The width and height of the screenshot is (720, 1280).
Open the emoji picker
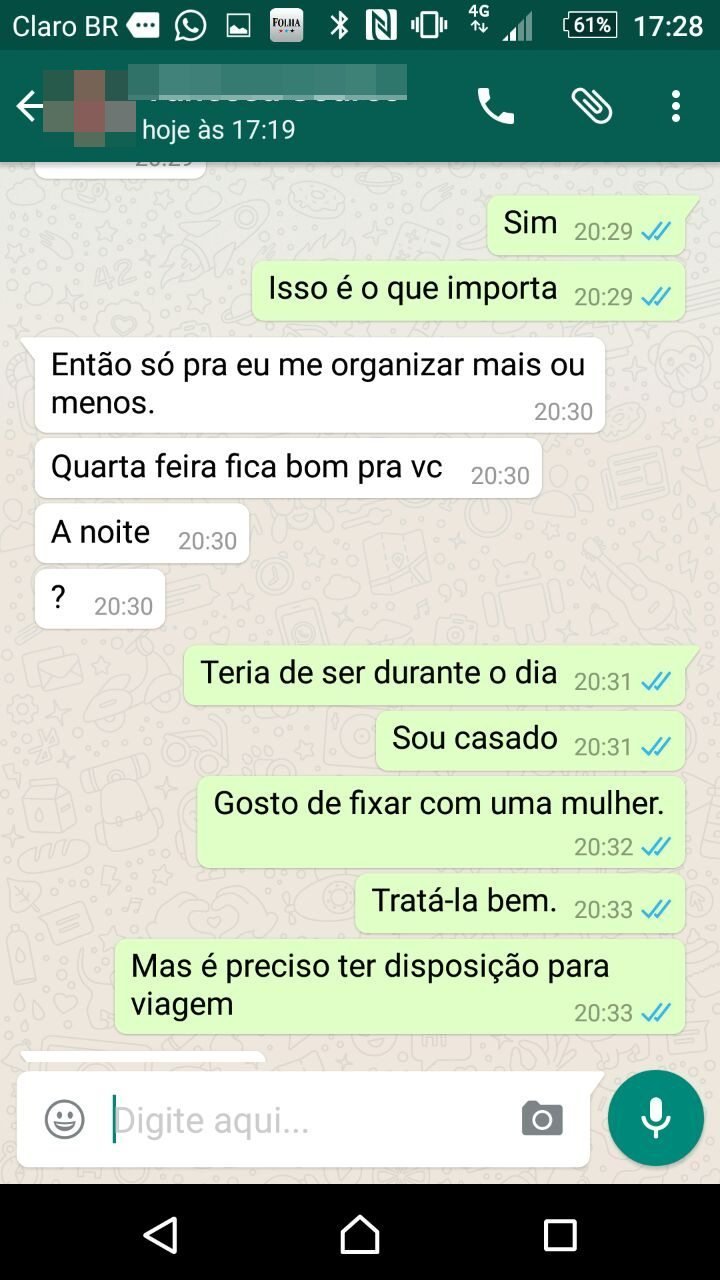click(65, 1119)
